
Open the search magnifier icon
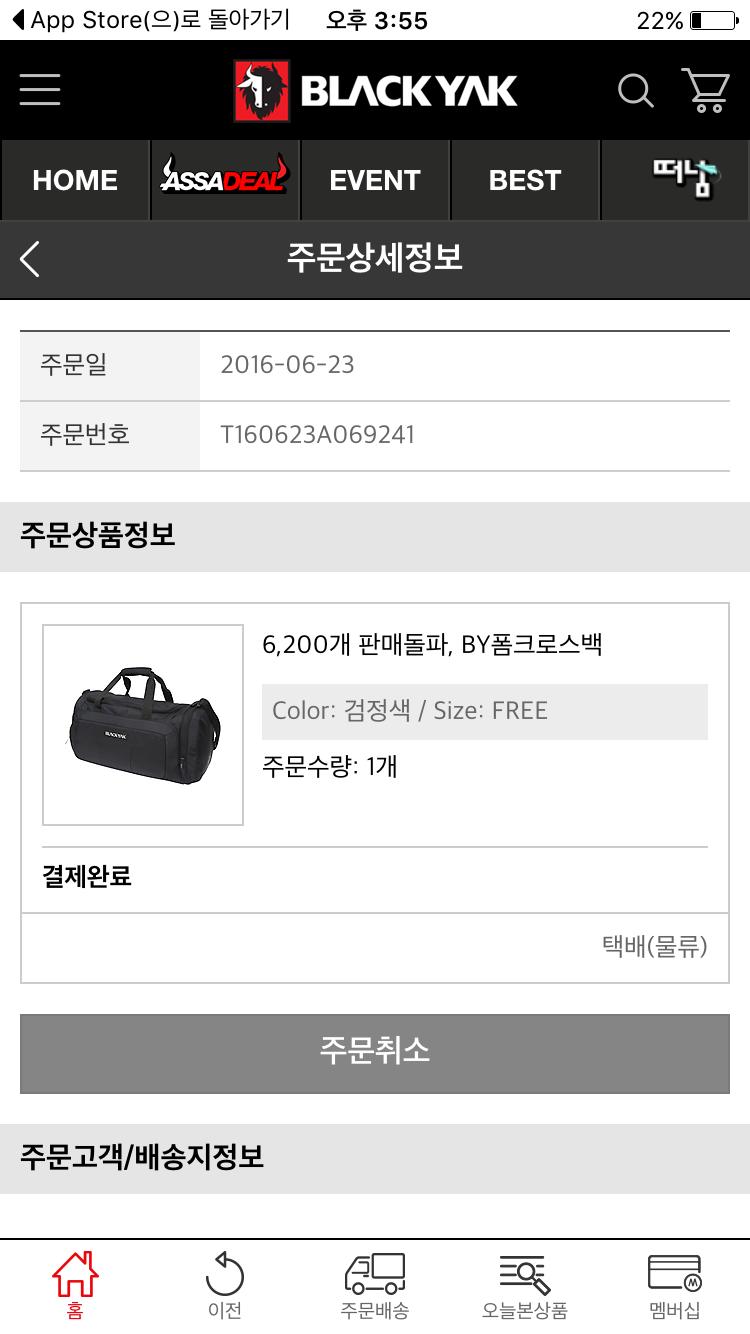pyautogui.click(x=635, y=90)
